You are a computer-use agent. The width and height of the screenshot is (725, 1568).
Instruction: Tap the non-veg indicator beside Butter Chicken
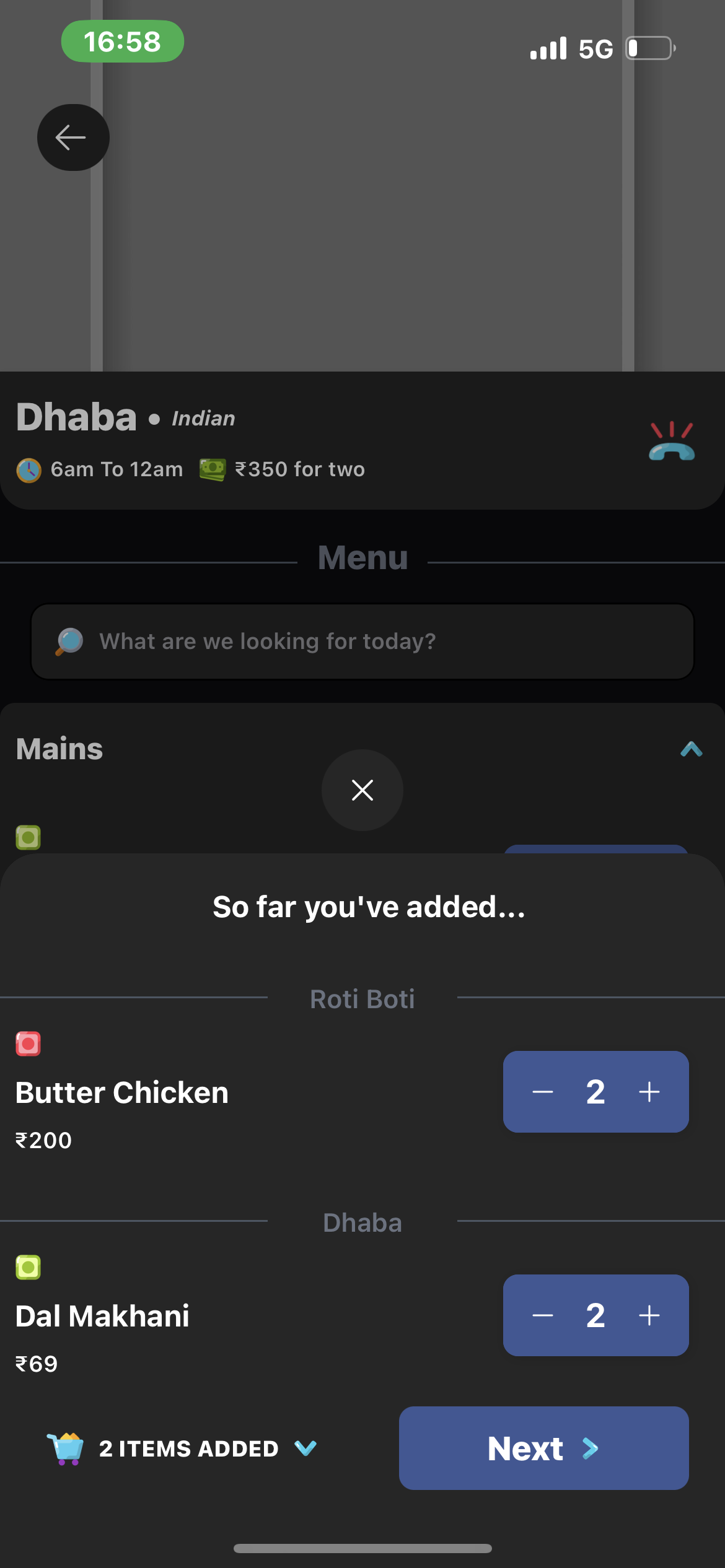click(28, 1043)
